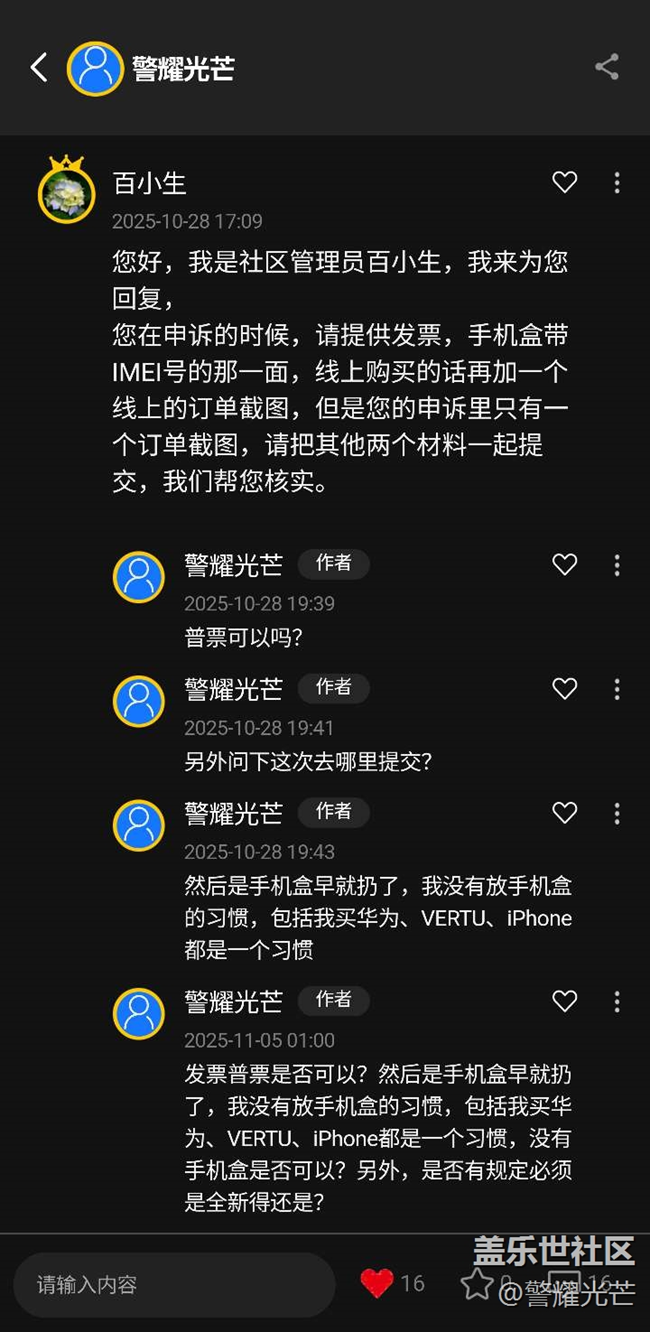Open the overflow menu on 百小生's comment
This screenshot has height=1332, width=650.
(617, 182)
